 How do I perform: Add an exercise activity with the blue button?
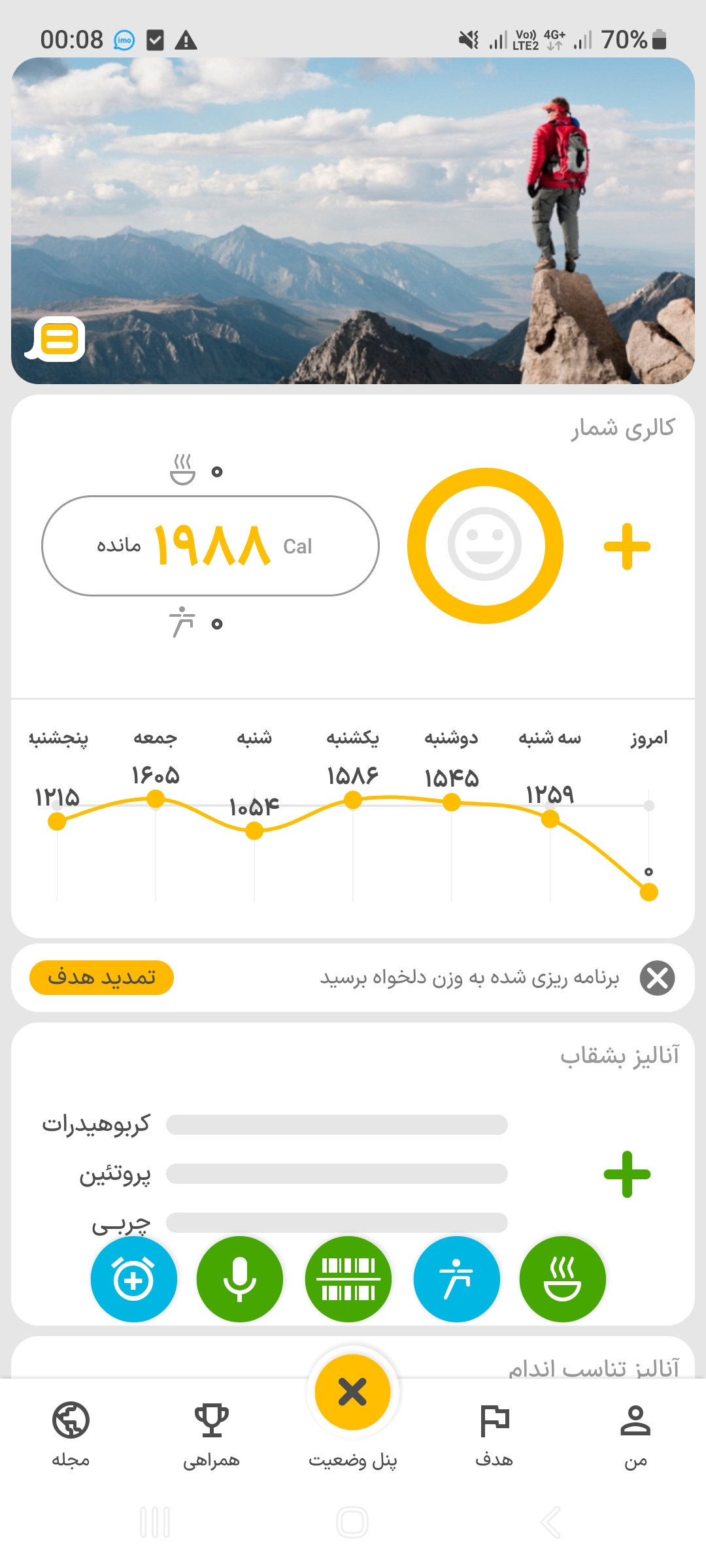coord(457,1279)
